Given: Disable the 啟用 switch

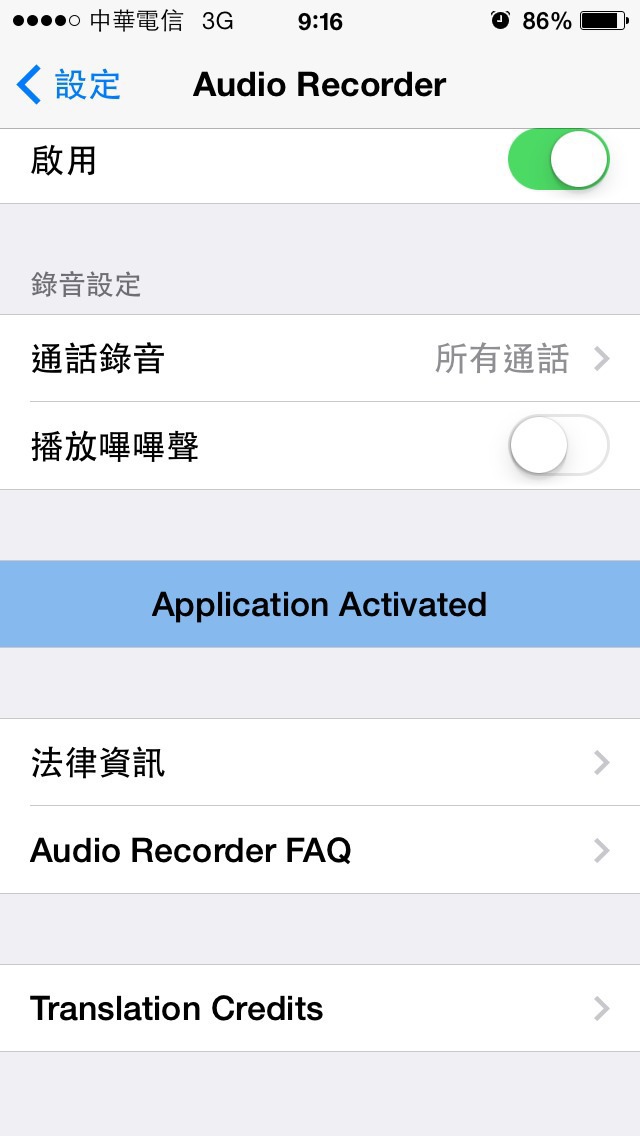Looking at the screenshot, I should 558,160.
